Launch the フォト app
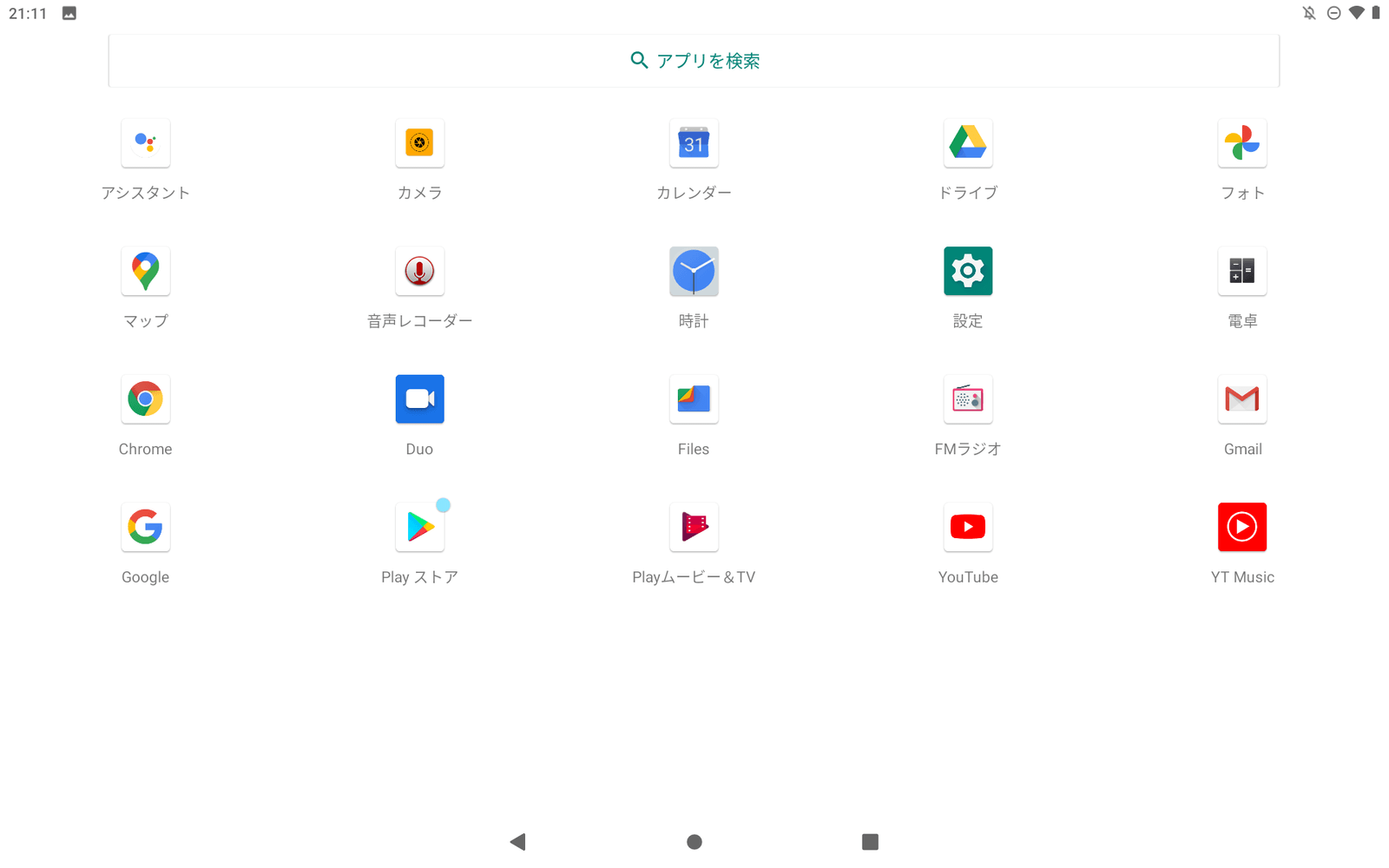This screenshot has height=868, width=1389. [1242, 143]
